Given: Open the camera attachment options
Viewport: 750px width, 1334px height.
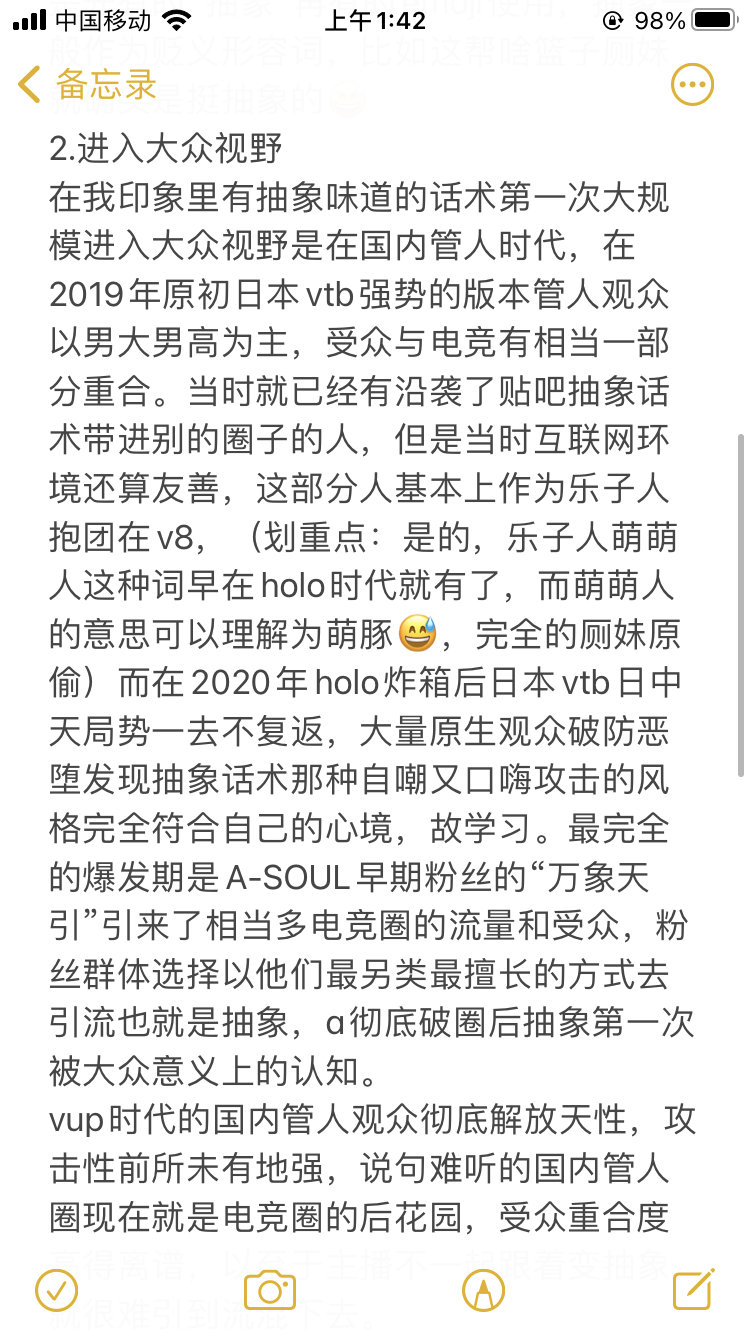Looking at the screenshot, I should (268, 1290).
